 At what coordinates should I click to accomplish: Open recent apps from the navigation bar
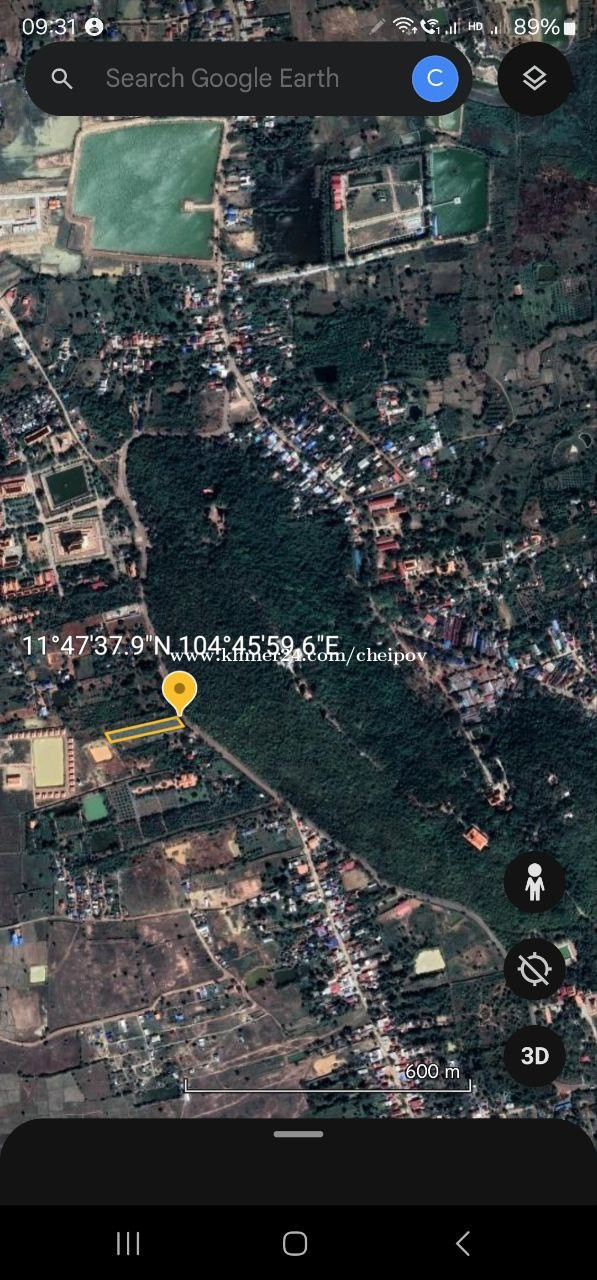point(128,1243)
